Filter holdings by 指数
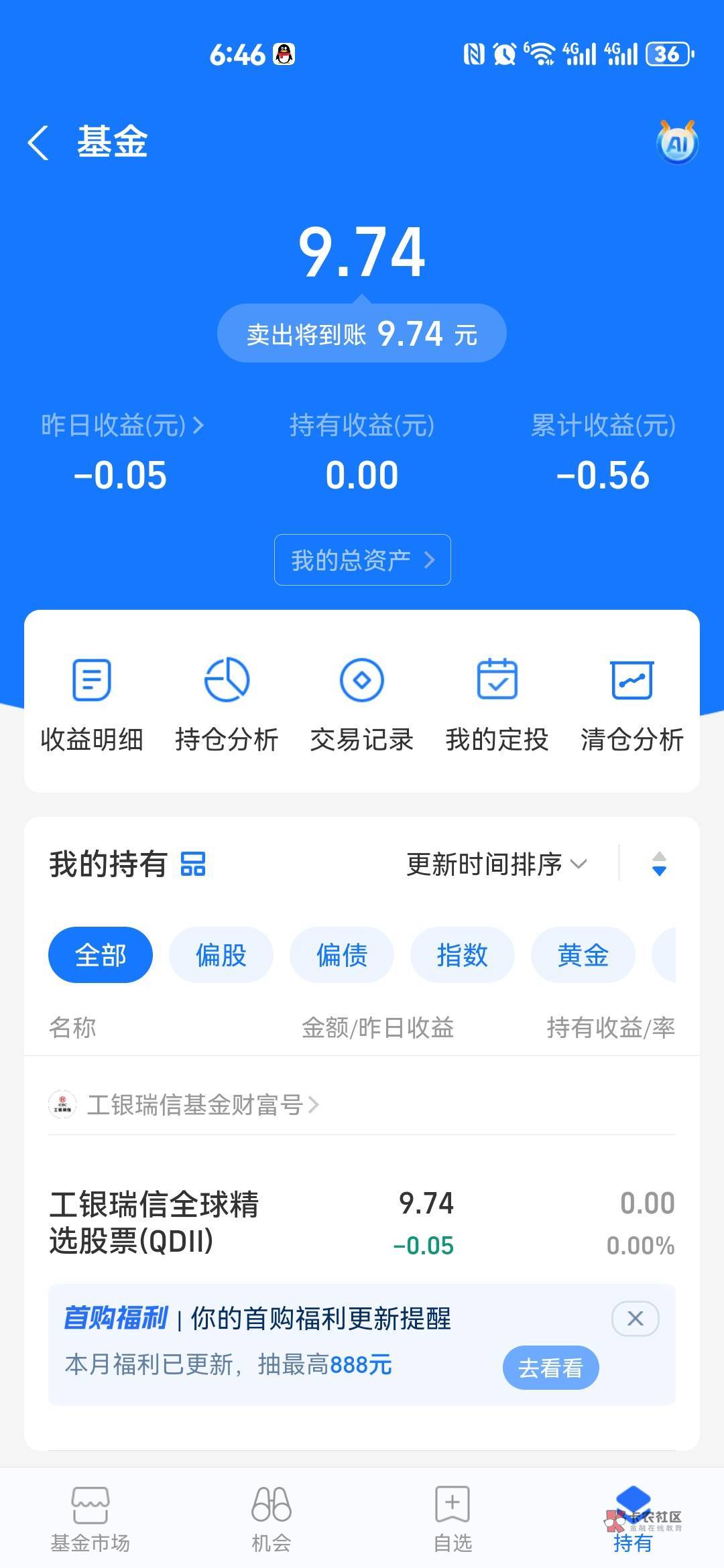 click(462, 955)
